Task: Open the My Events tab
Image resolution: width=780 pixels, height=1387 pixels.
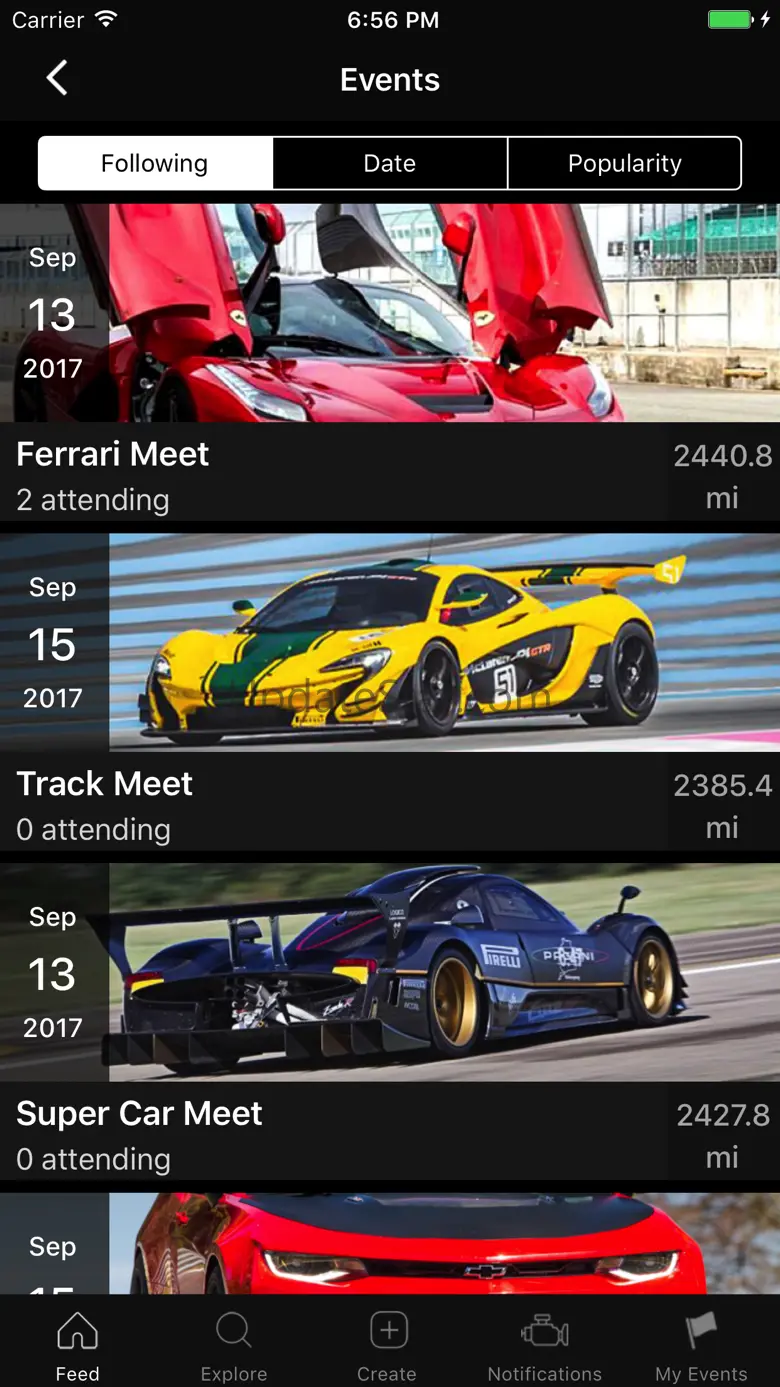Action: click(x=701, y=1345)
